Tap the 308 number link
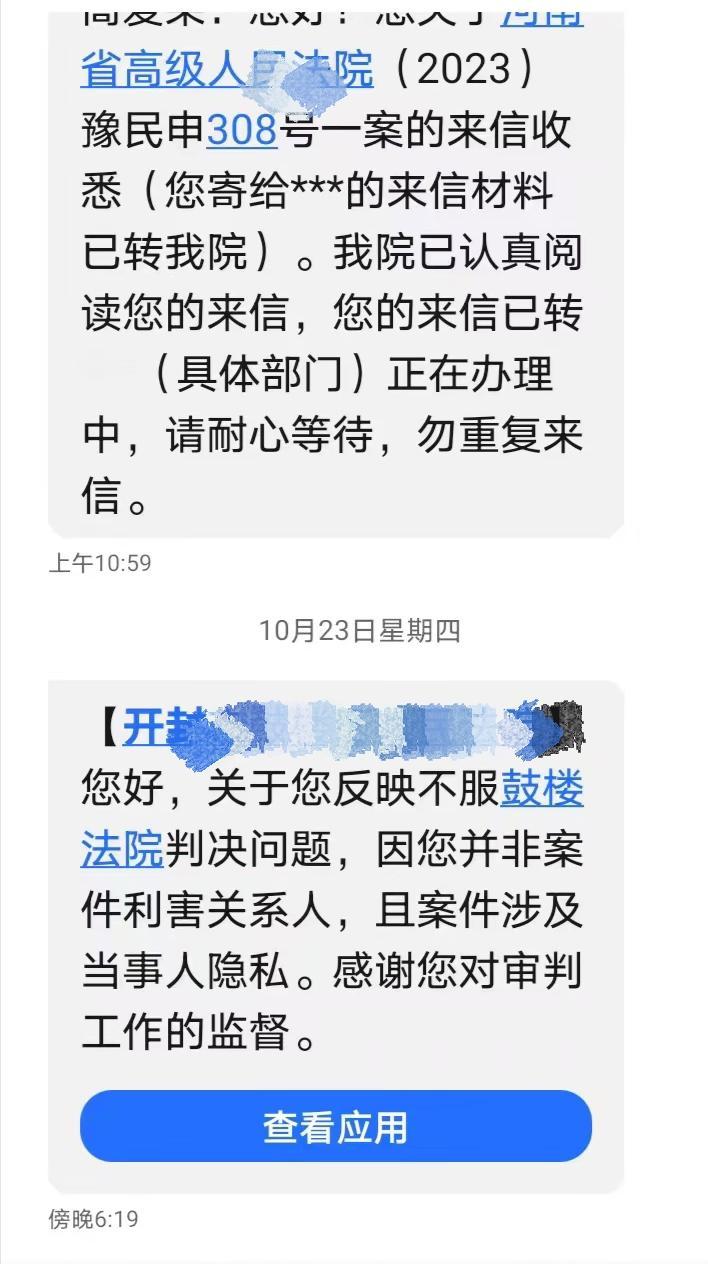The height and width of the screenshot is (1264, 708). click(240, 131)
